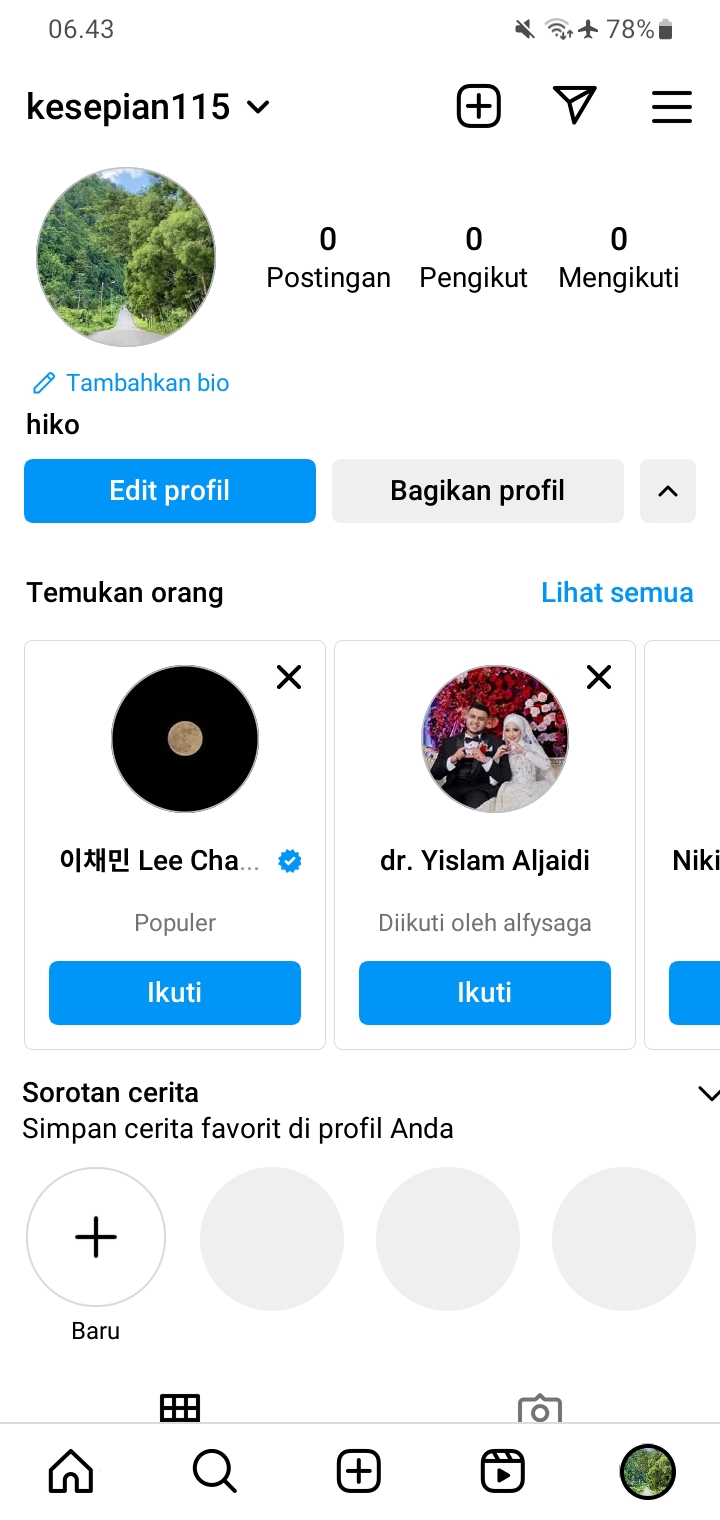View dr. Yislam Aljaidi's profile photo
The width and height of the screenshot is (720, 1520).
coord(495,739)
